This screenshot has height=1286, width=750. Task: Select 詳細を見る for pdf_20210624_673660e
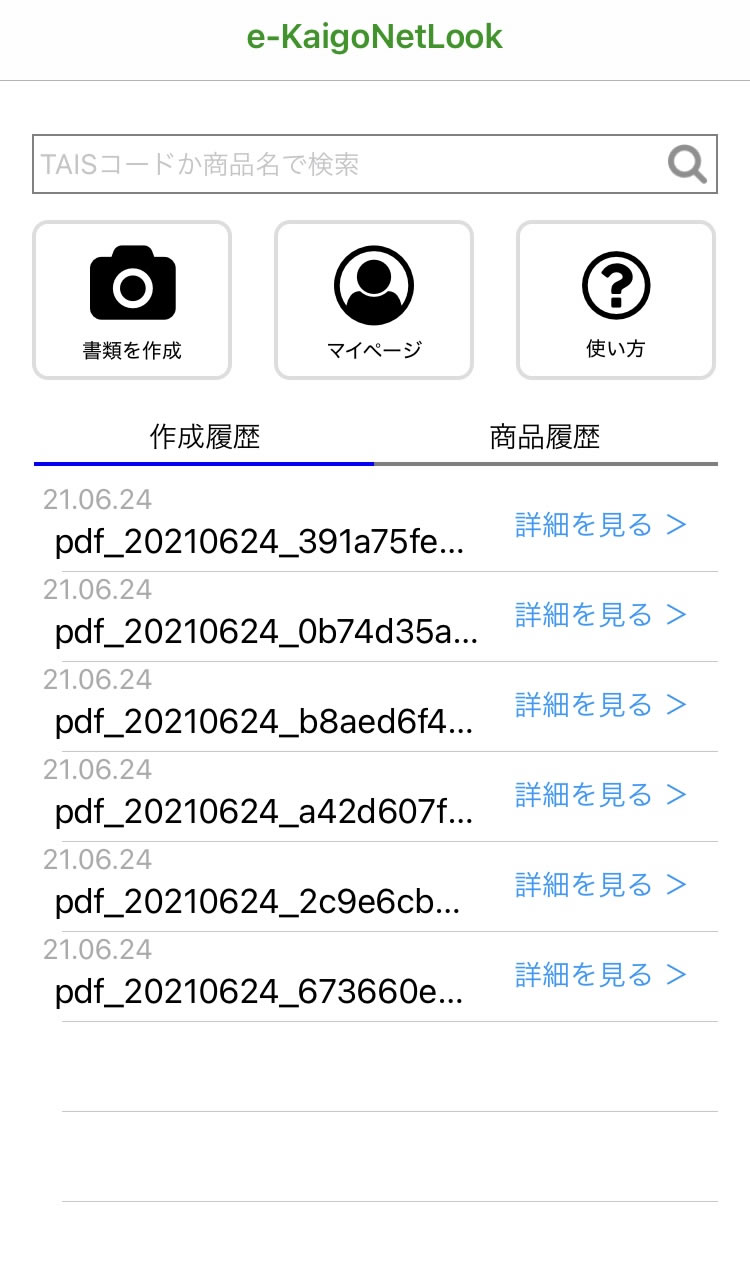click(601, 975)
